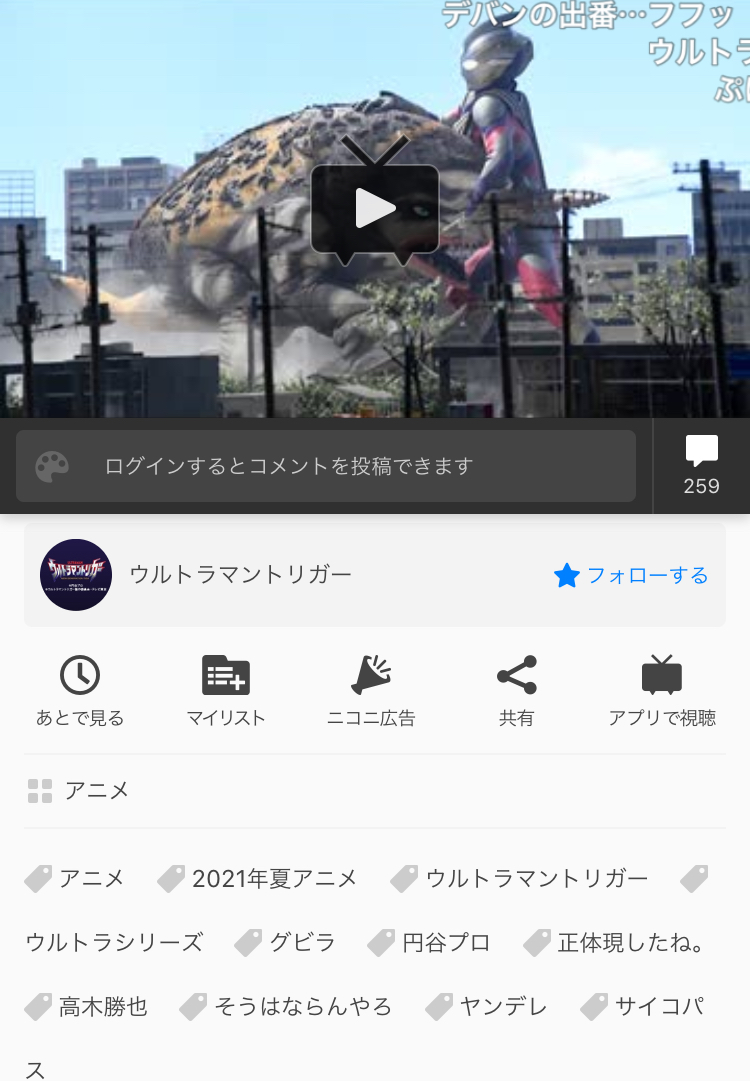Screen dimensions: 750x1081
Task: Open the 円谷プロ tag
Action: (x=445, y=942)
